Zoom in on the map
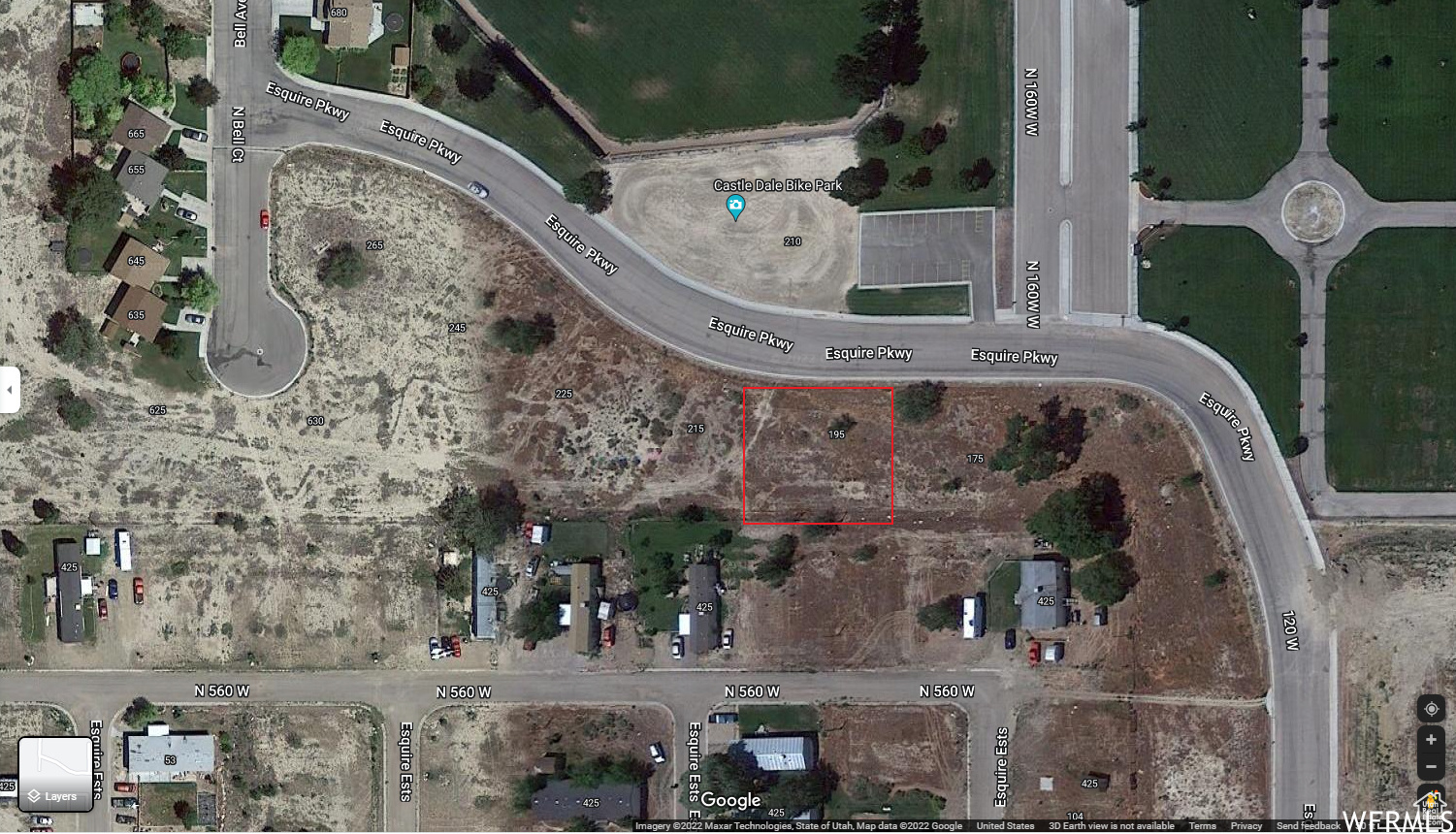This screenshot has height=834, width=1456. click(1431, 740)
